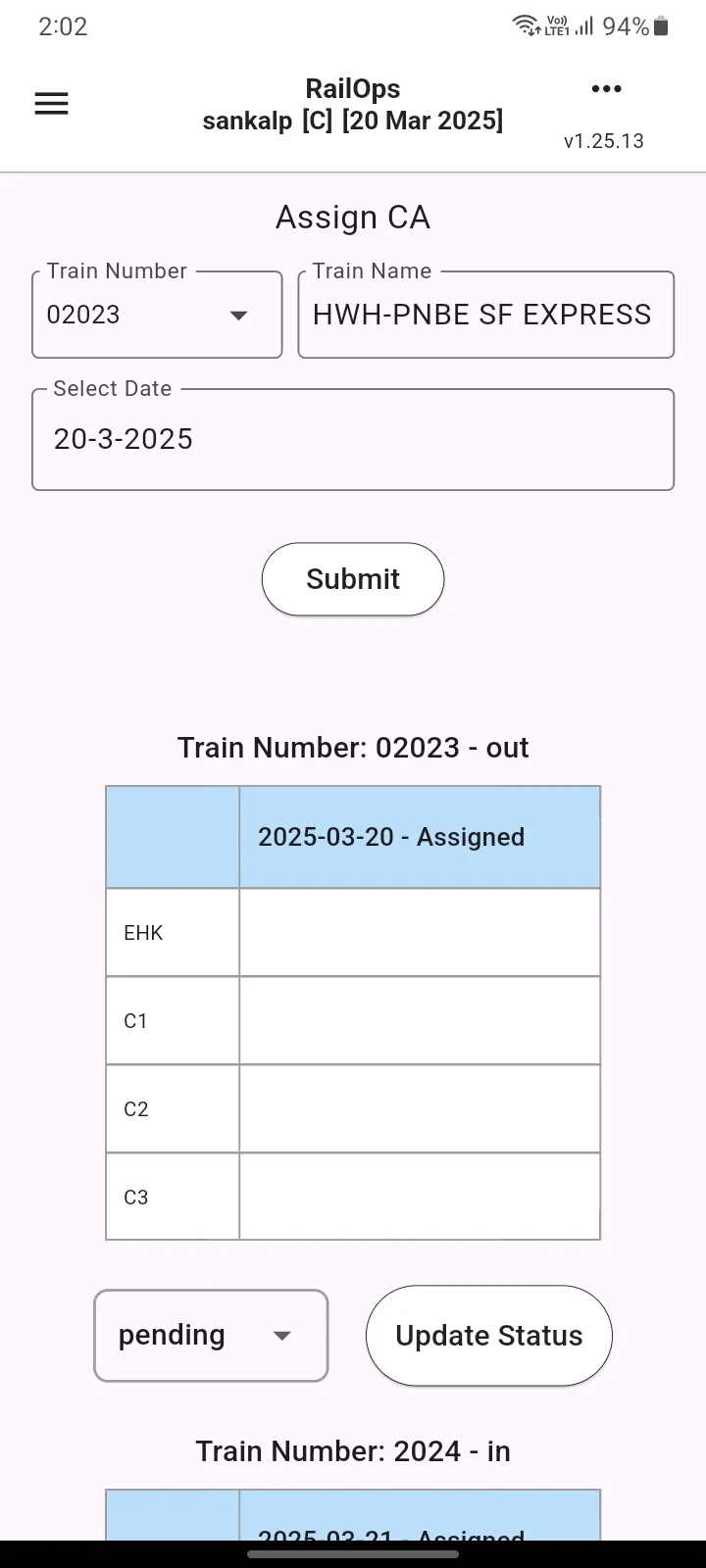Tap the Train Name field

point(486,315)
